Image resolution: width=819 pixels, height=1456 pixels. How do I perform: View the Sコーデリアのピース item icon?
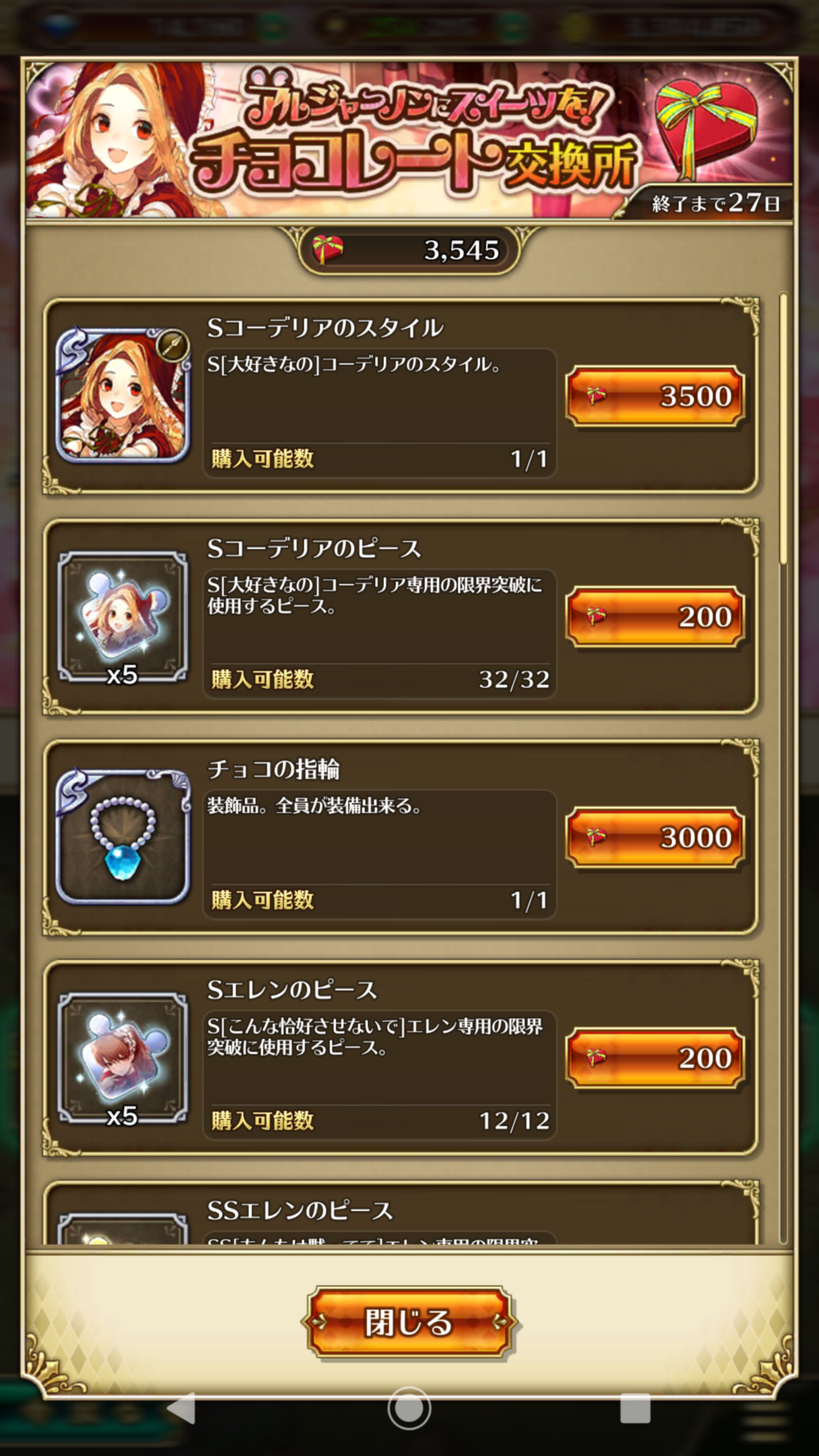122,617
